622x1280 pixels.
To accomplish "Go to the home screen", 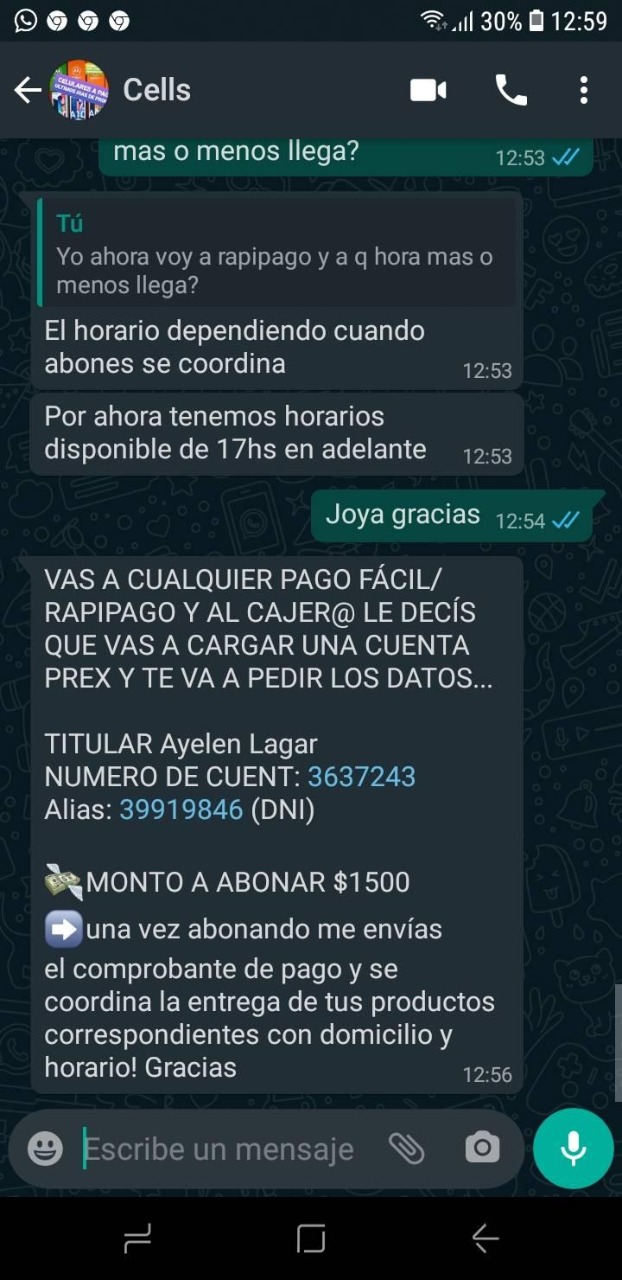I will coord(311,1240).
